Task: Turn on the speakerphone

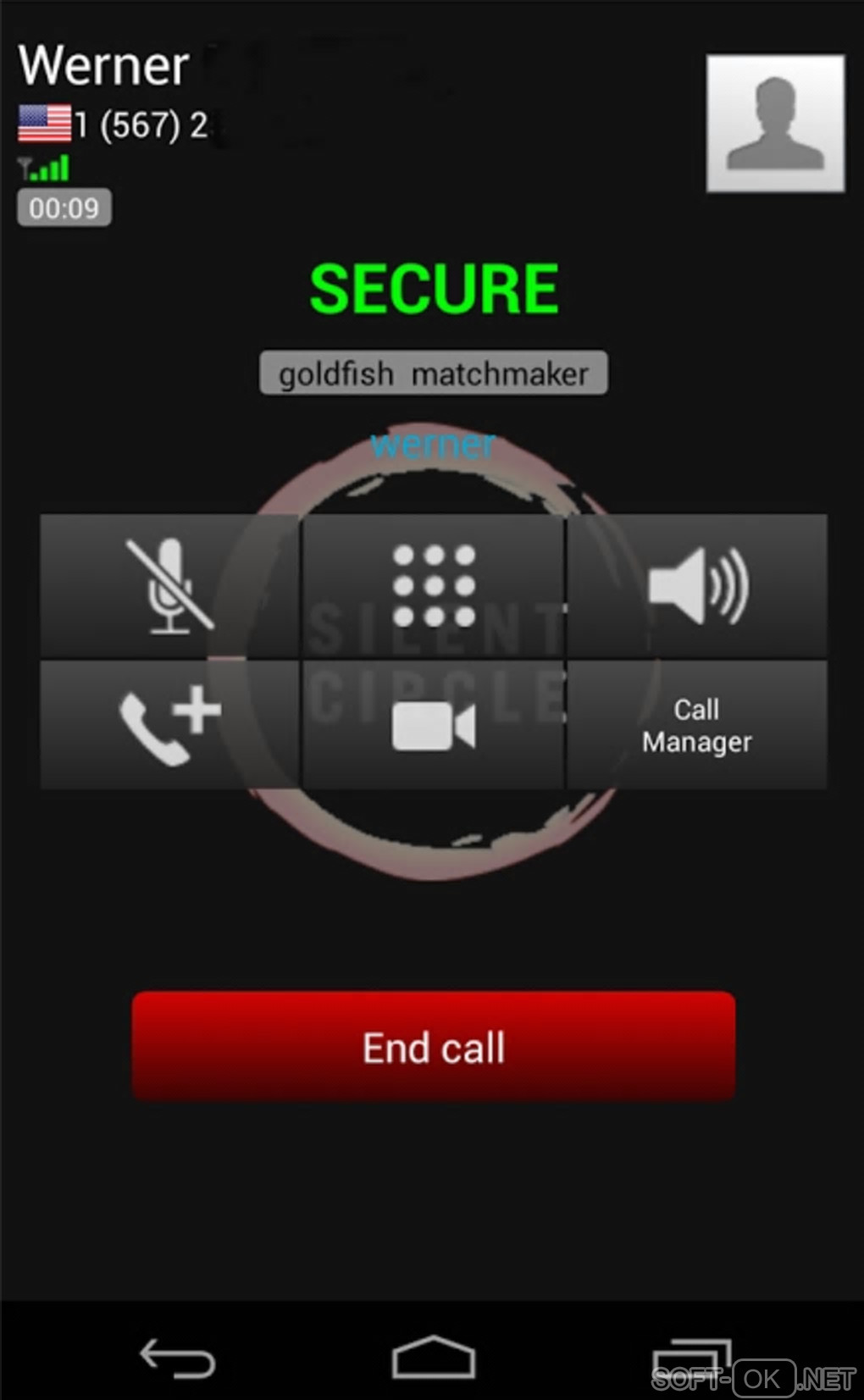Action: [697, 585]
